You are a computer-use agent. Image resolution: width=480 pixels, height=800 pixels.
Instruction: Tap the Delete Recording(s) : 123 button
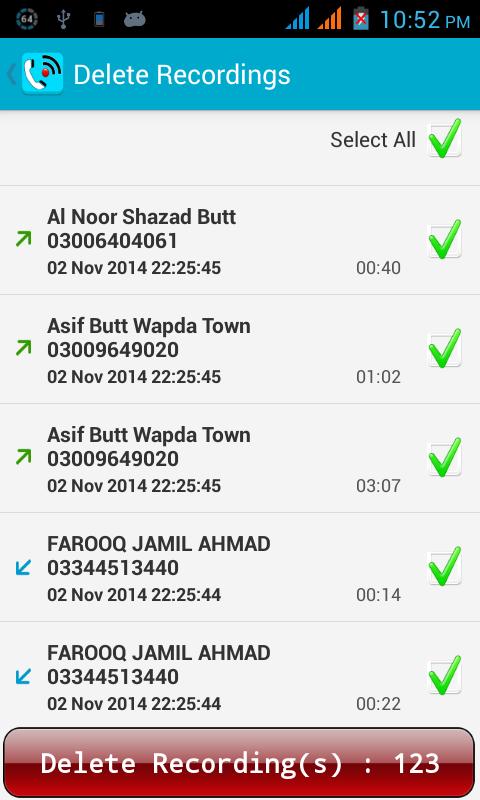tap(239, 763)
